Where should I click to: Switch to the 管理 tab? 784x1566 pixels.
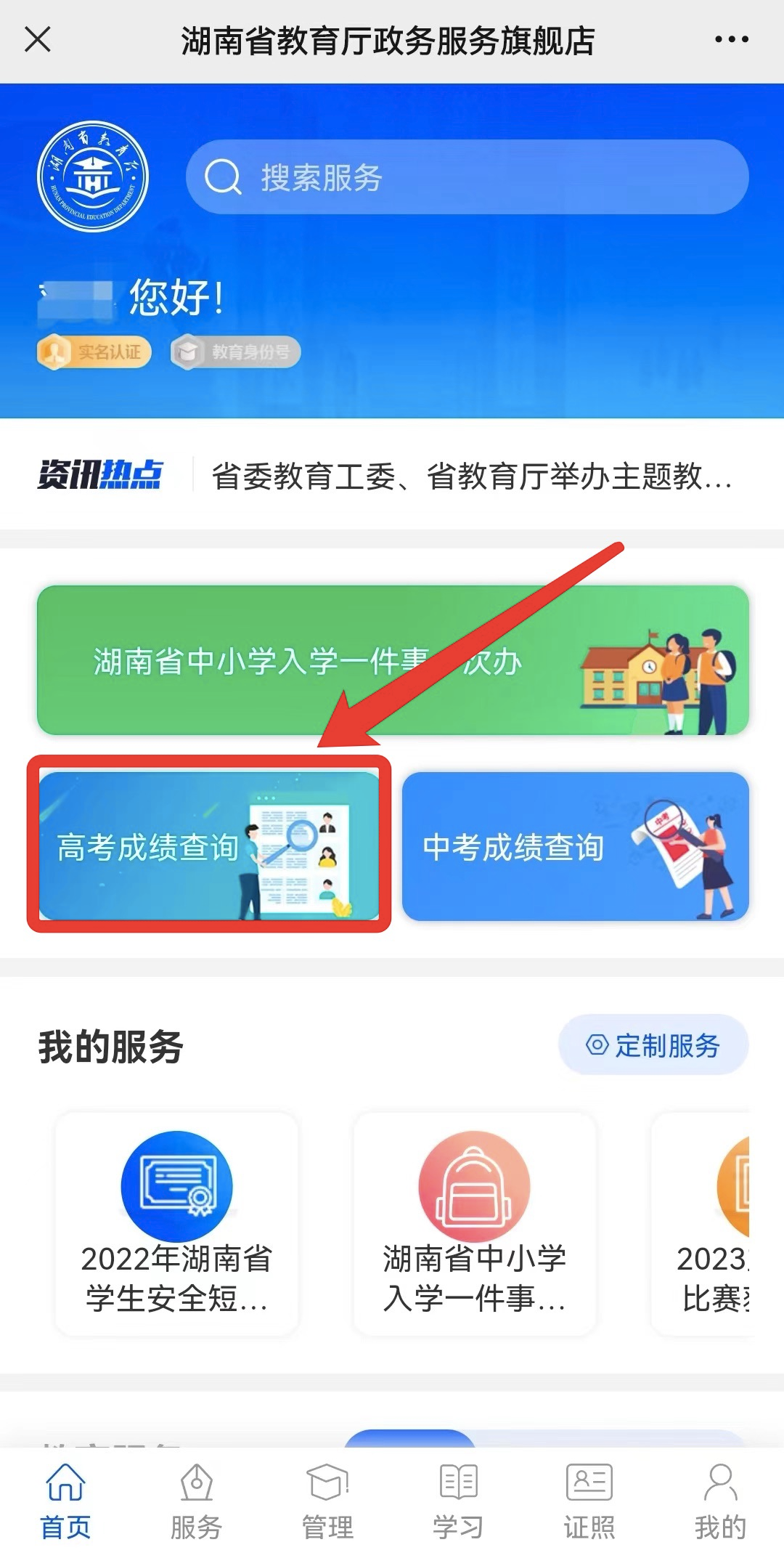(327, 1502)
